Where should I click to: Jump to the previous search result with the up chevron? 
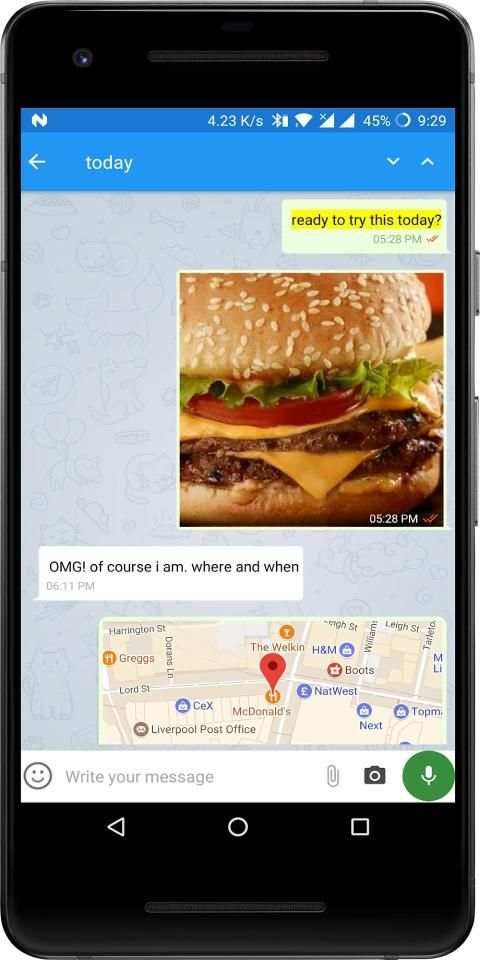point(427,162)
